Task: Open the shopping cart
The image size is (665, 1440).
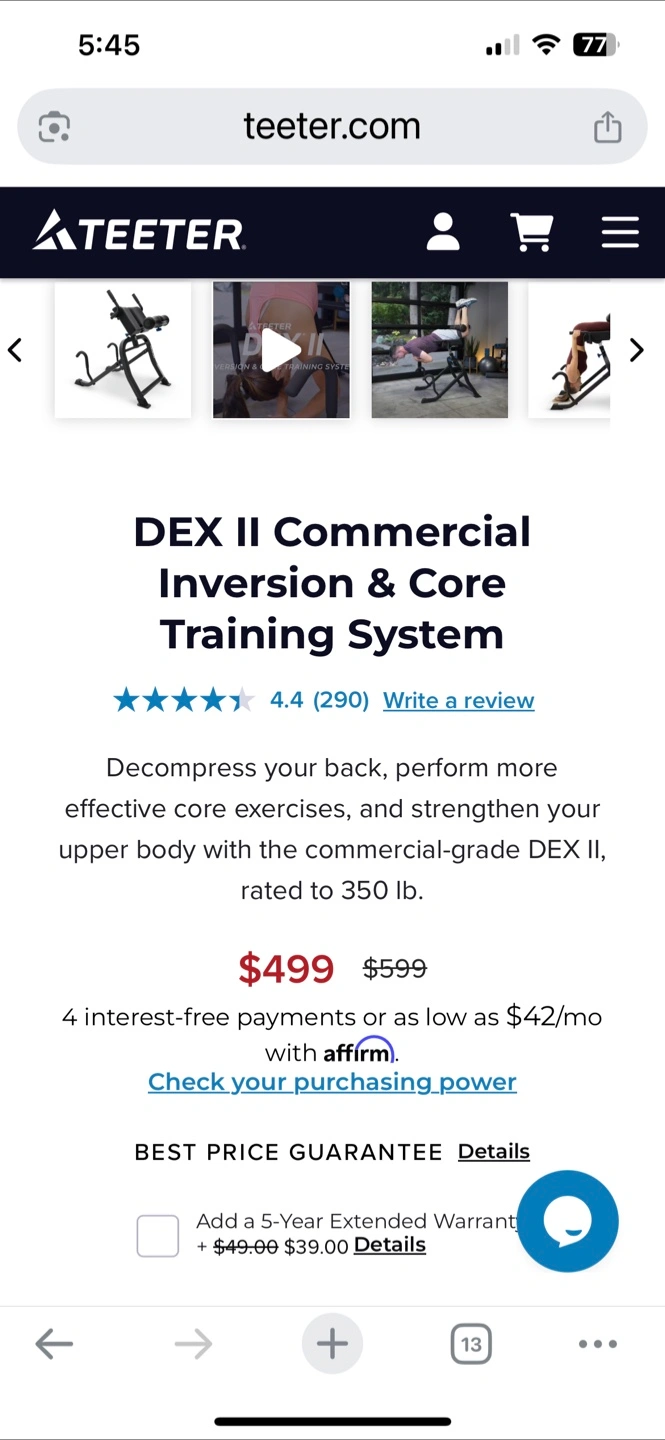Action: pyautogui.click(x=532, y=232)
